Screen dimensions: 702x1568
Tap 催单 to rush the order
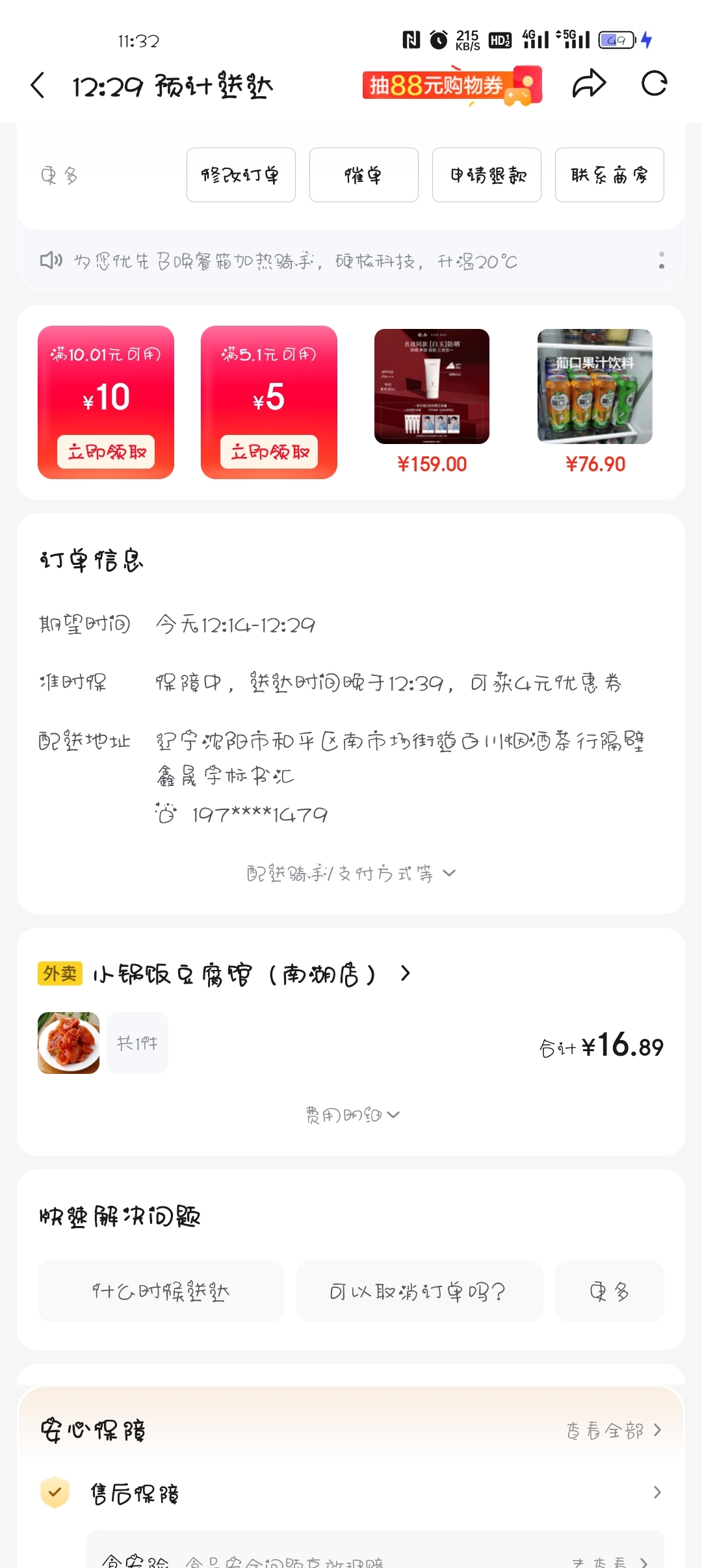(x=363, y=175)
